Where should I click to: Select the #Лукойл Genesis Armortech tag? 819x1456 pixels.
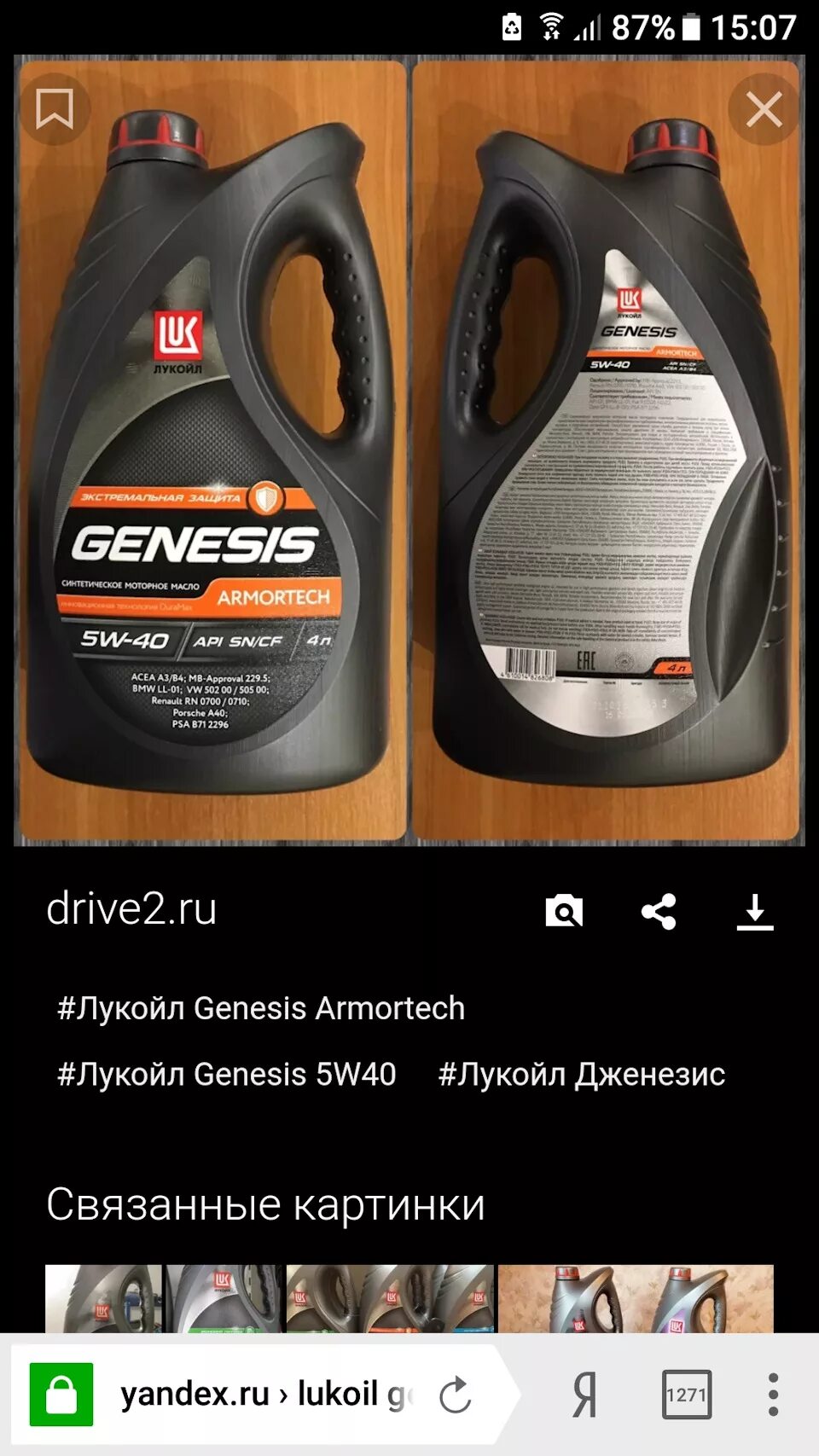pos(261,1008)
